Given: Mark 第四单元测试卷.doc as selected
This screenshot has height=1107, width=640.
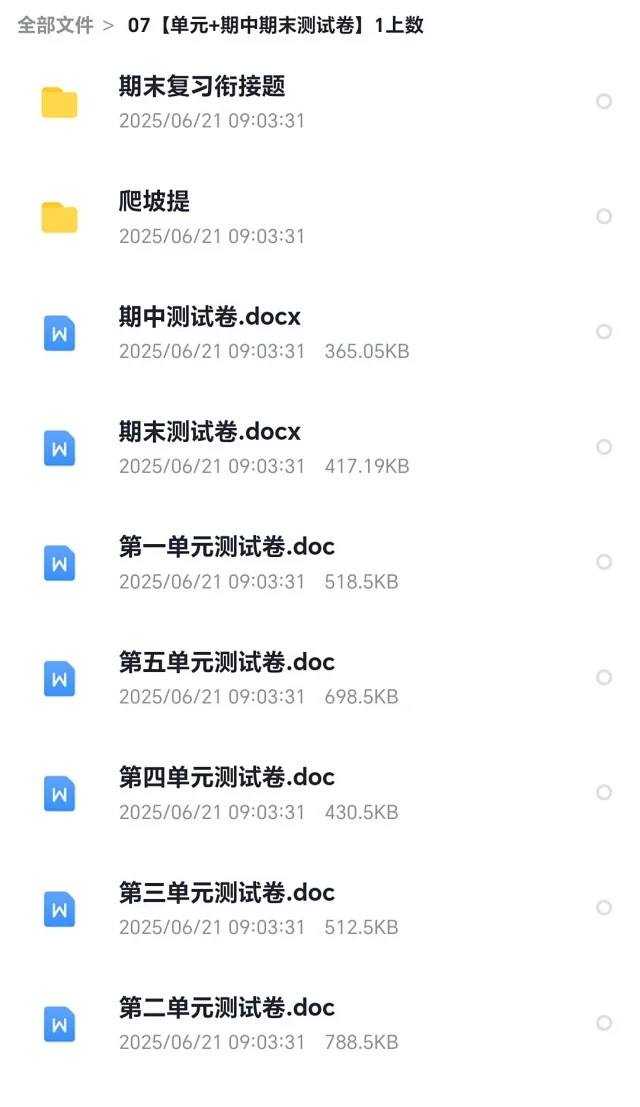Looking at the screenshot, I should click(604, 793).
